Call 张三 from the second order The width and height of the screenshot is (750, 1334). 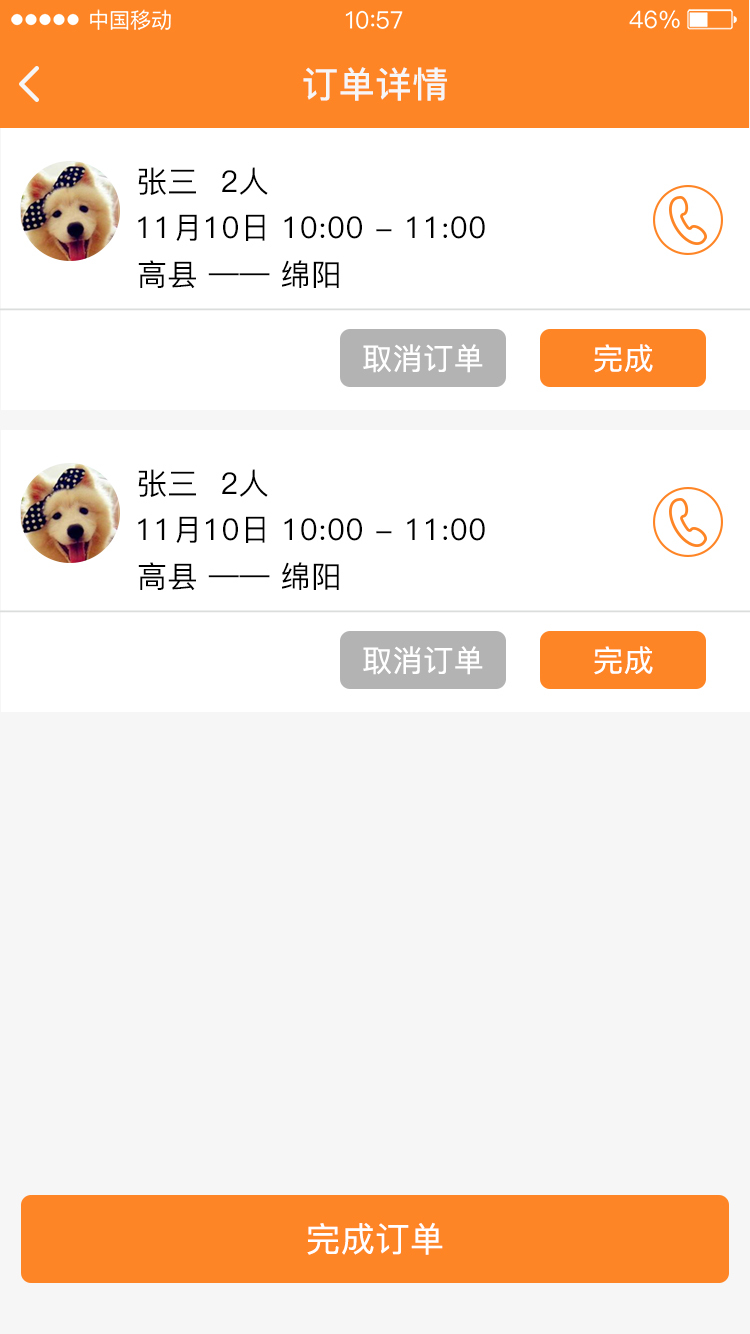(687, 522)
